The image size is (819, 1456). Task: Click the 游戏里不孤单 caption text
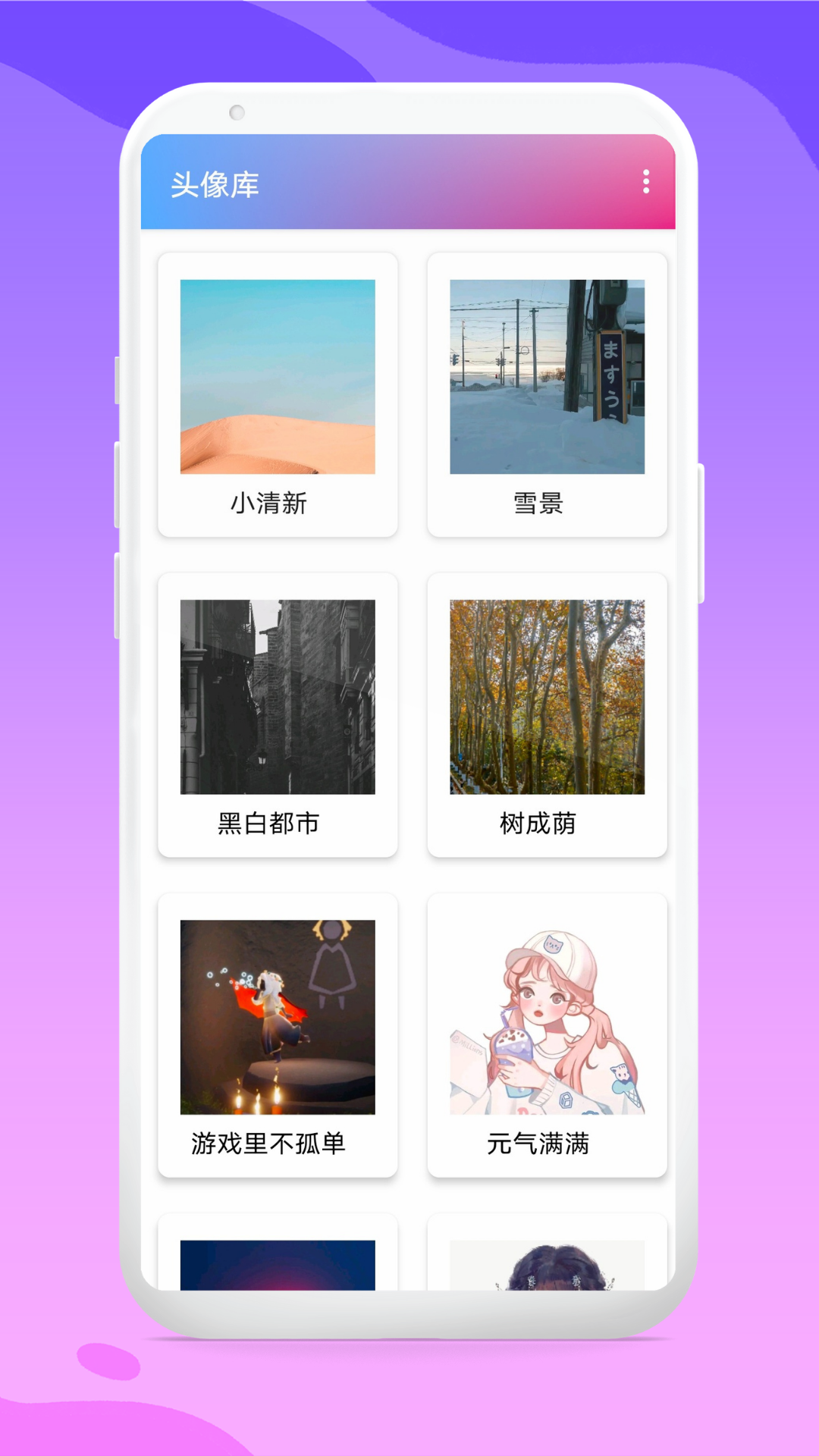pos(268,1147)
